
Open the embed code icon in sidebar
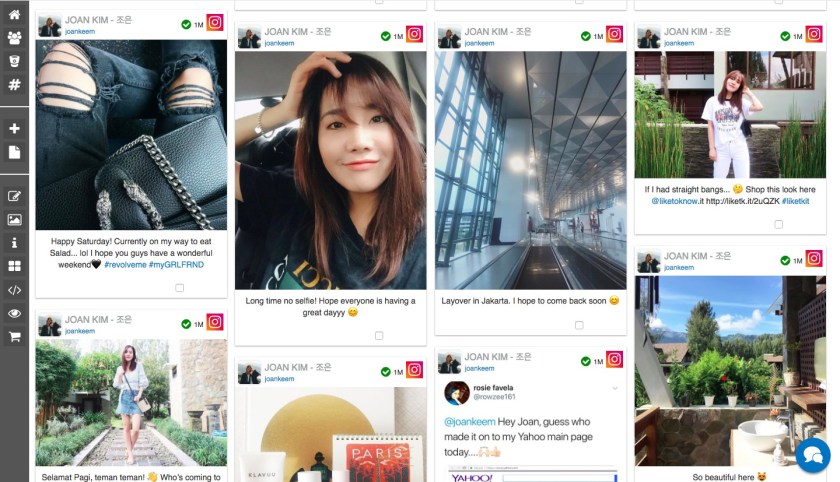14,290
